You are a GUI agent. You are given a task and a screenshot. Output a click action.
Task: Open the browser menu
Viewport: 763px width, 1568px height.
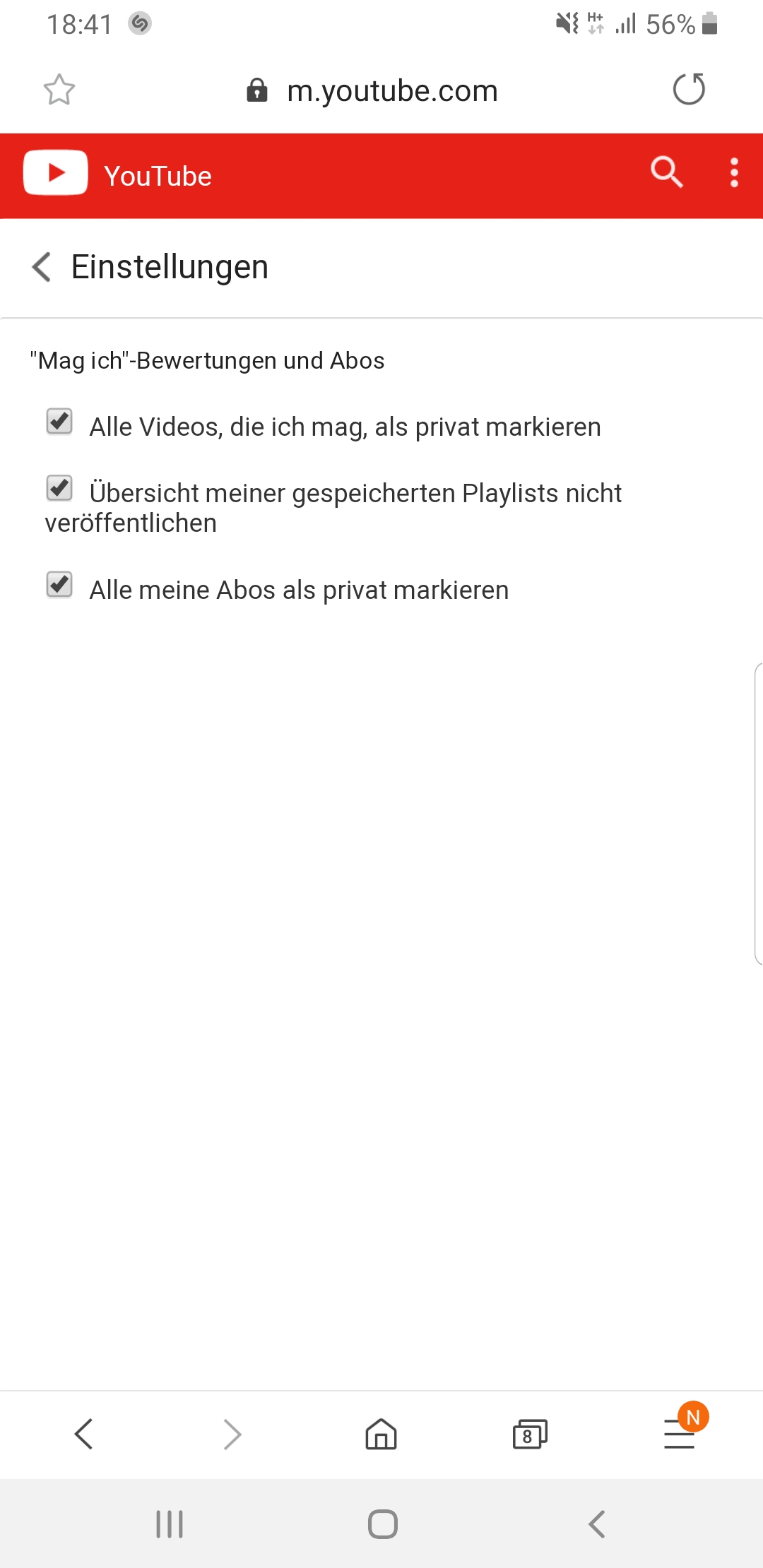680,1435
